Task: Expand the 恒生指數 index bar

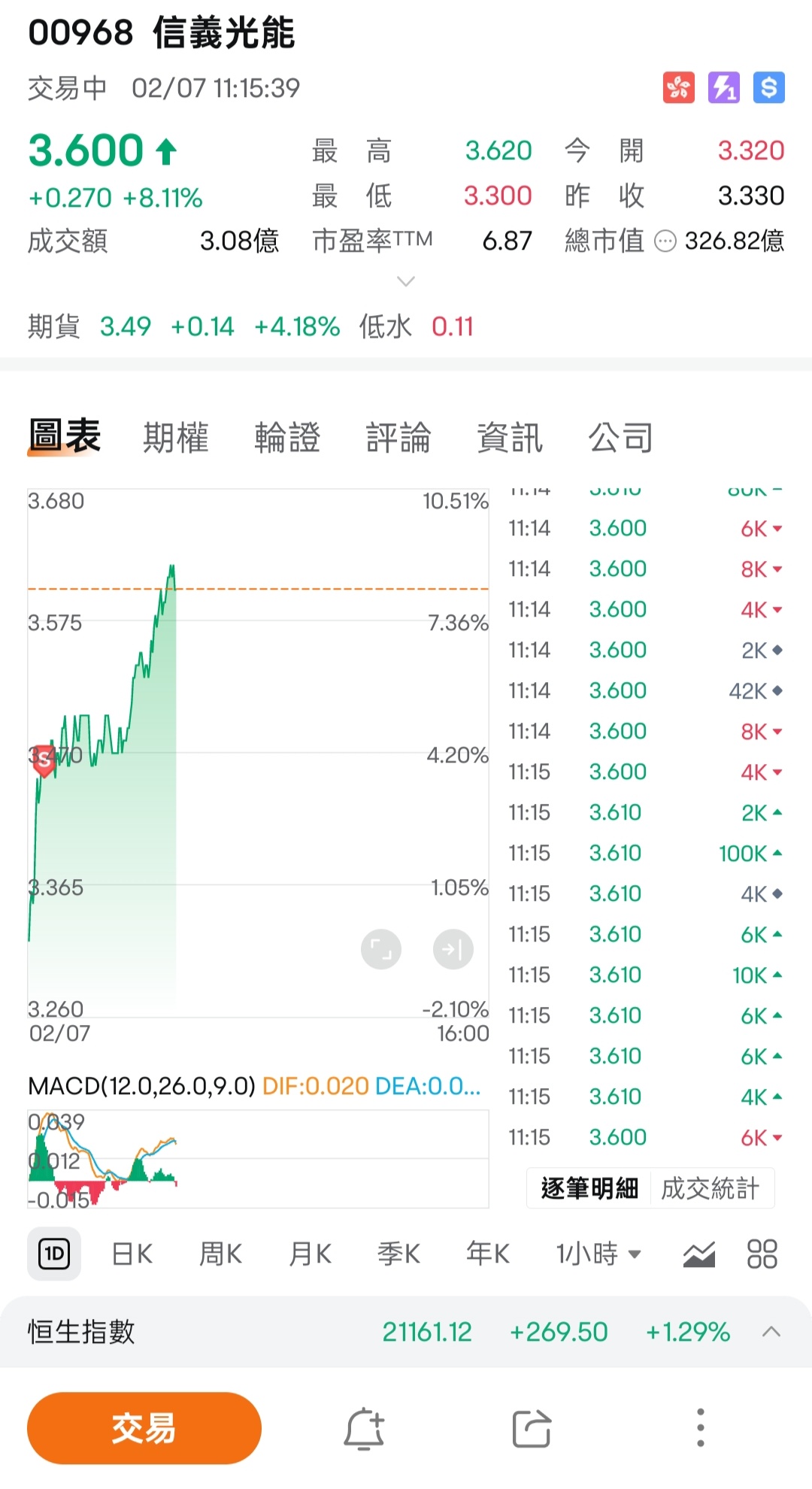Action: point(771,1332)
